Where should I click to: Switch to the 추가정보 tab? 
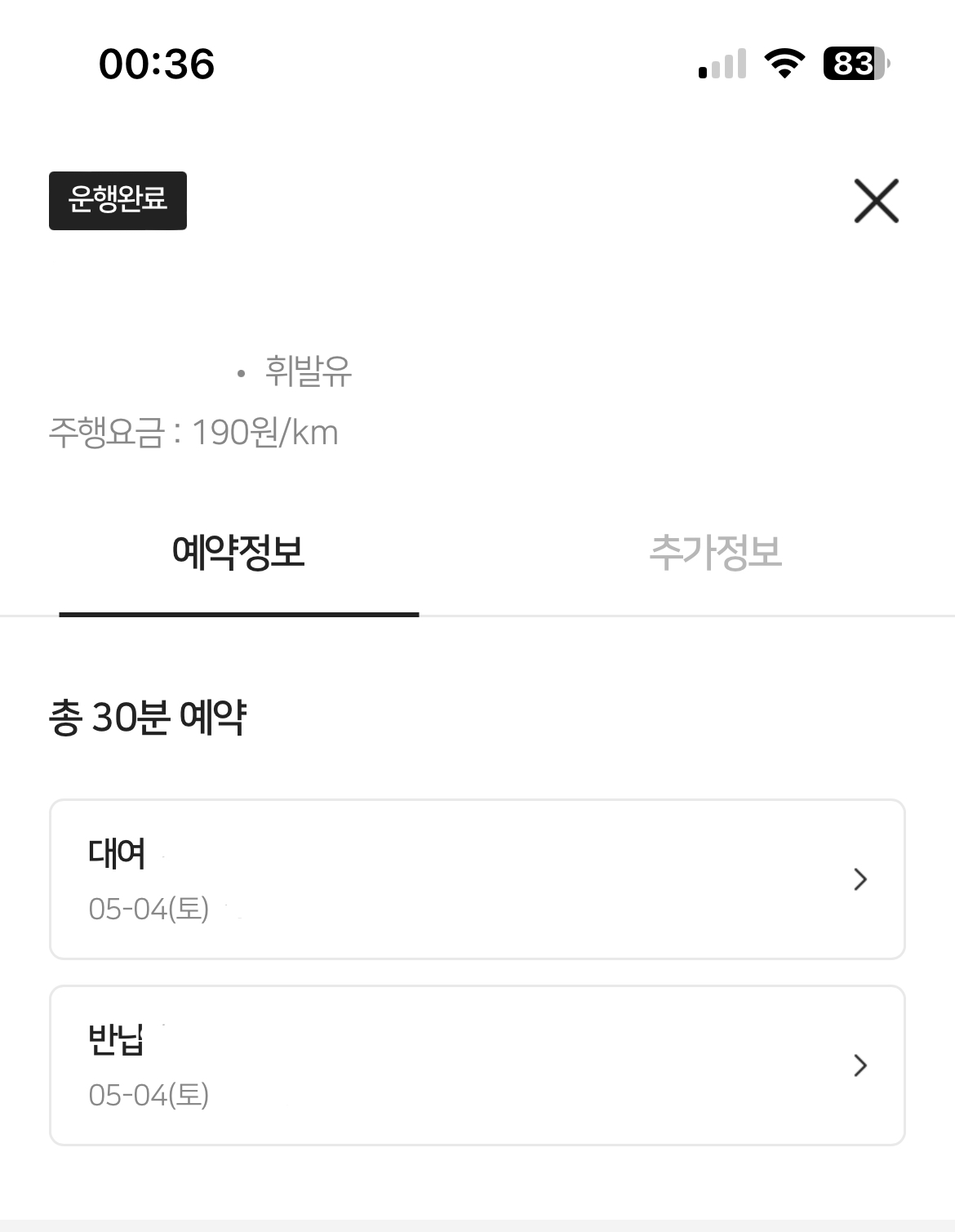(x=715, y=553)
